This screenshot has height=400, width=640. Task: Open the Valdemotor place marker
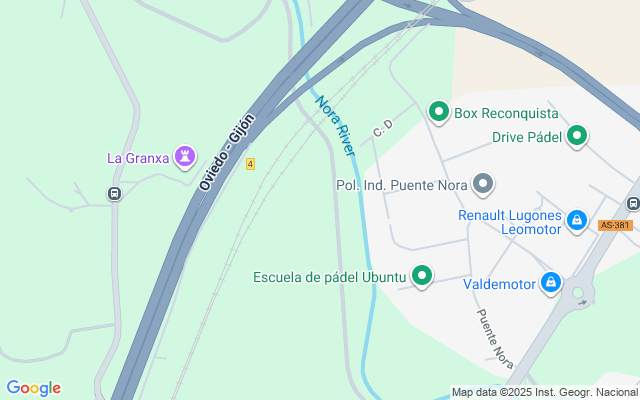550,283
